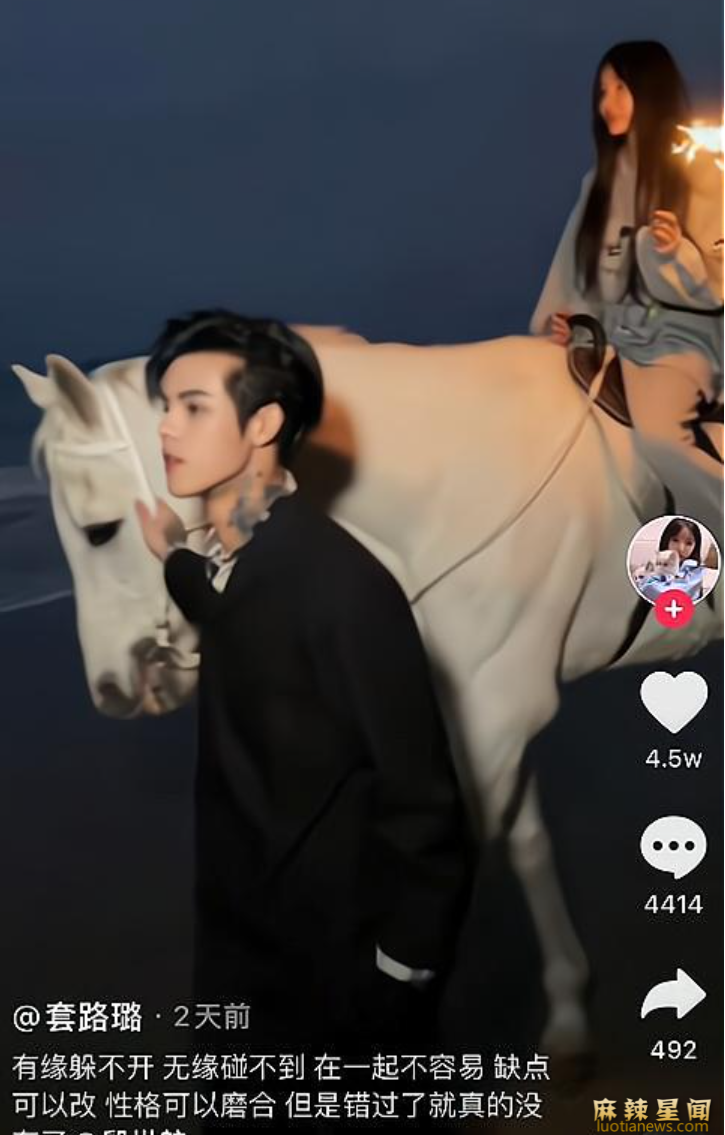Open the creator's profile avatar

(x=673, y=560)
